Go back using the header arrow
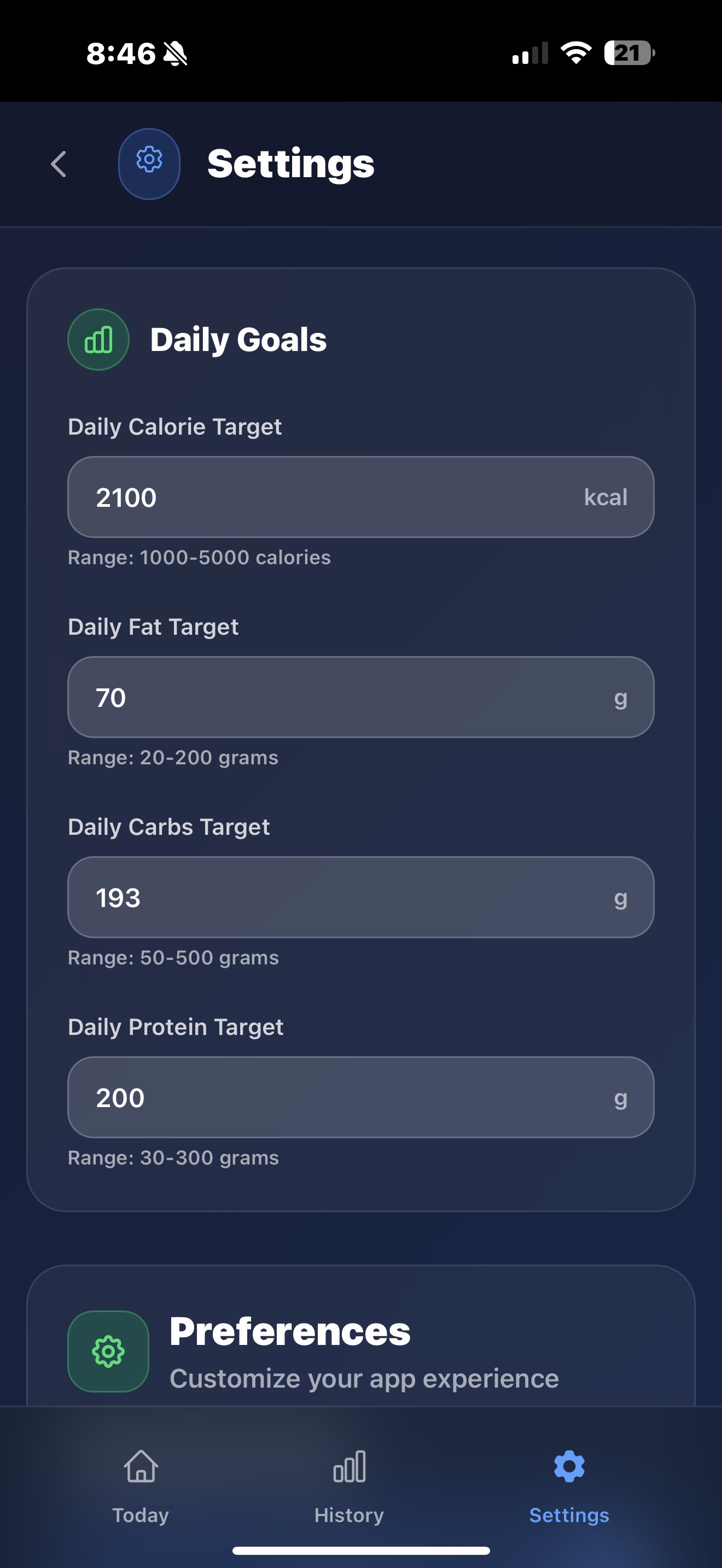 coord(59,163)
